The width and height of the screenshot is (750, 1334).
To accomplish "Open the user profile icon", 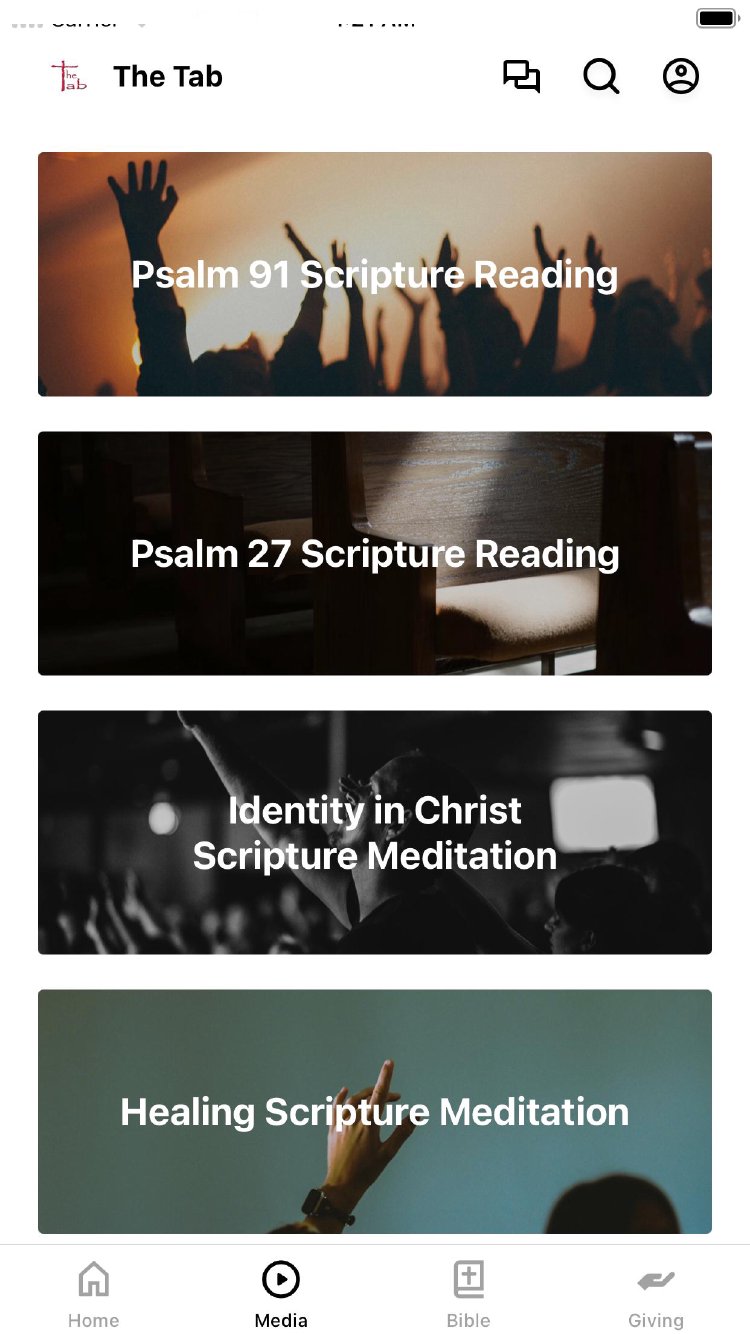I will click(x=681, y=77).
